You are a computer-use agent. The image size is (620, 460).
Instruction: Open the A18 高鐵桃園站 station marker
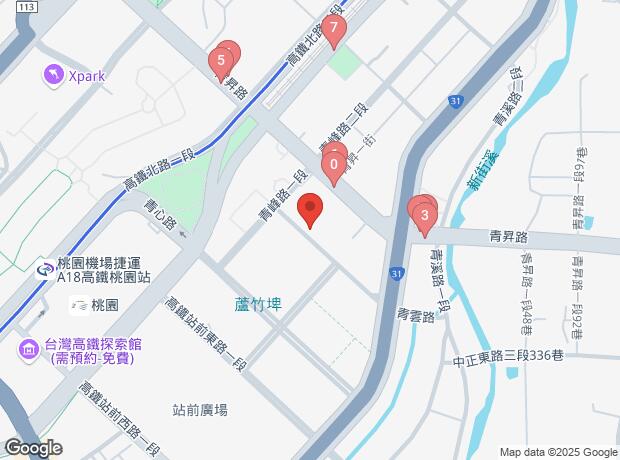46,268
